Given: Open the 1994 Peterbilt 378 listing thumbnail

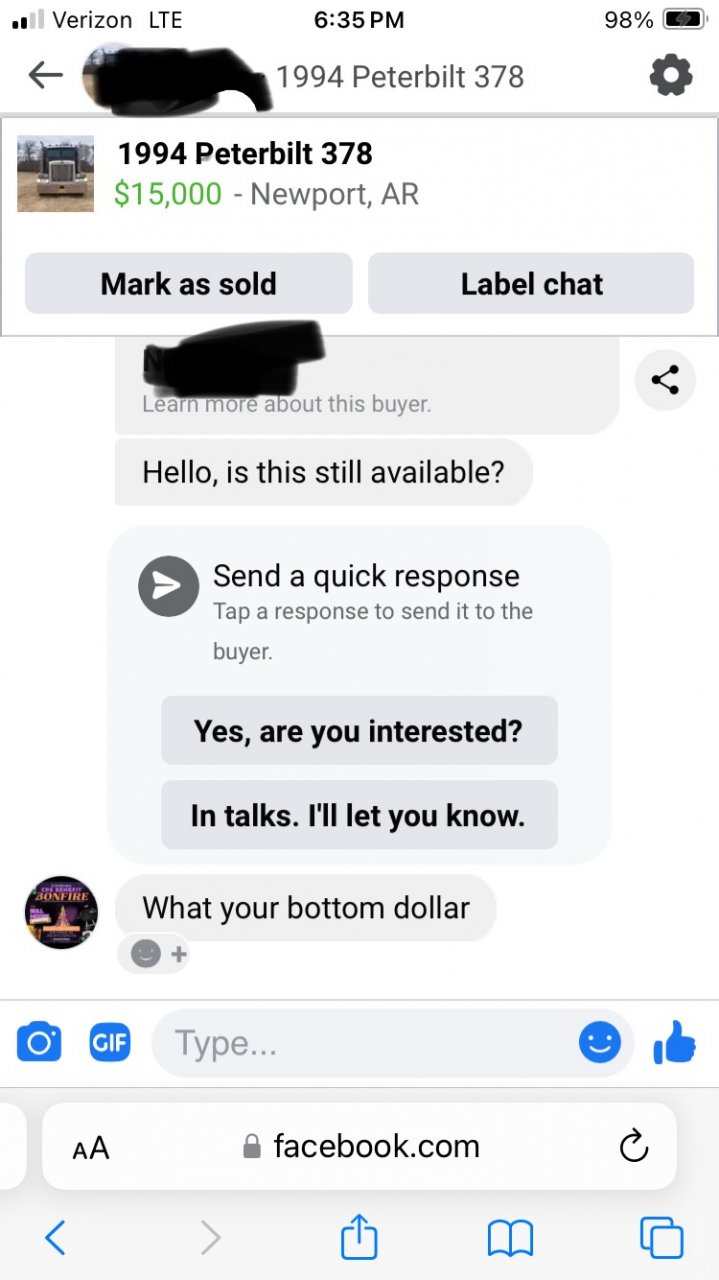Looking at the screenshot, I should click(55, 174).
